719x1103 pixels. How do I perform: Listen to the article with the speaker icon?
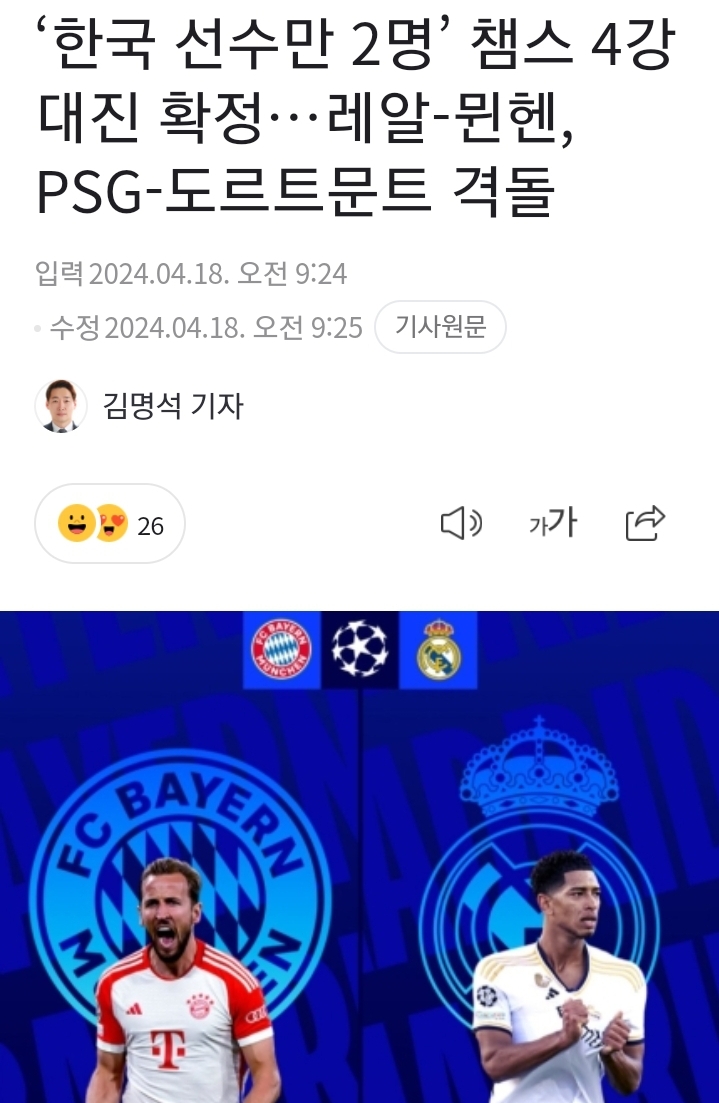pyautogui.click(x=461, y=523)
